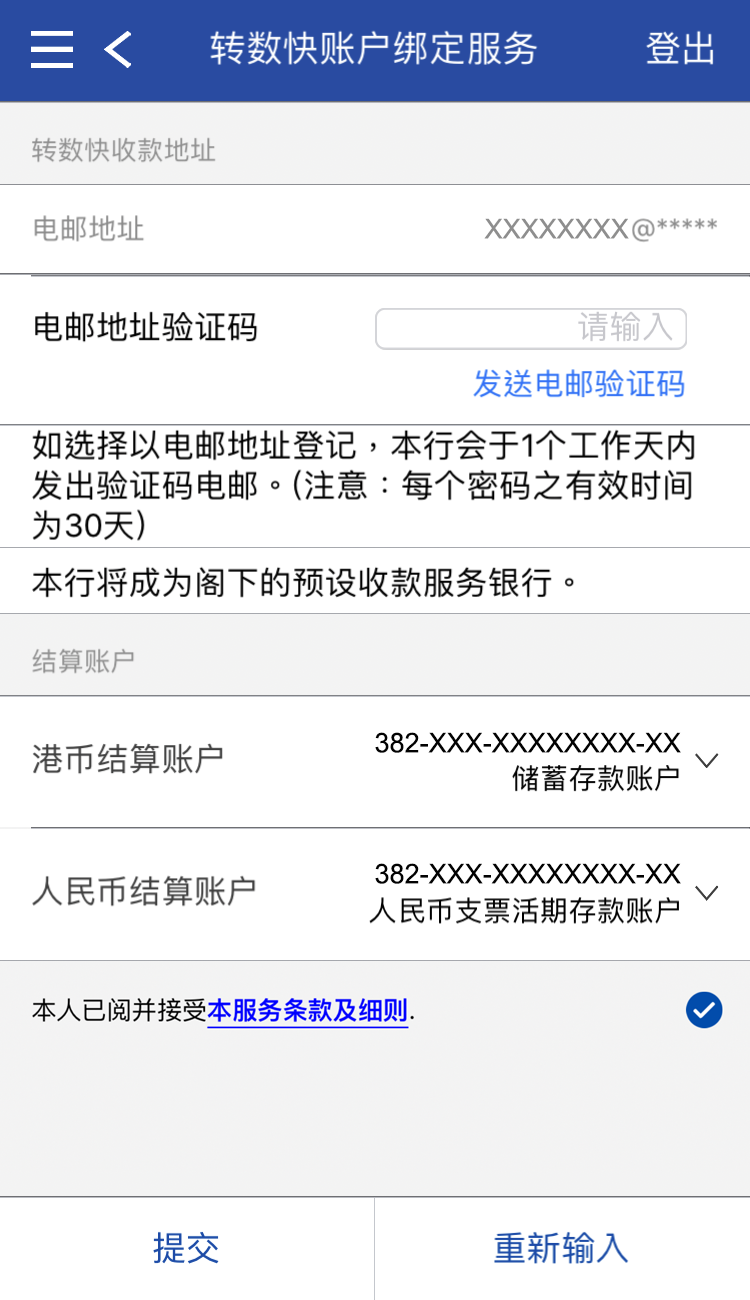
Task: Tap 登出 to log out
Action: (680, 49)
